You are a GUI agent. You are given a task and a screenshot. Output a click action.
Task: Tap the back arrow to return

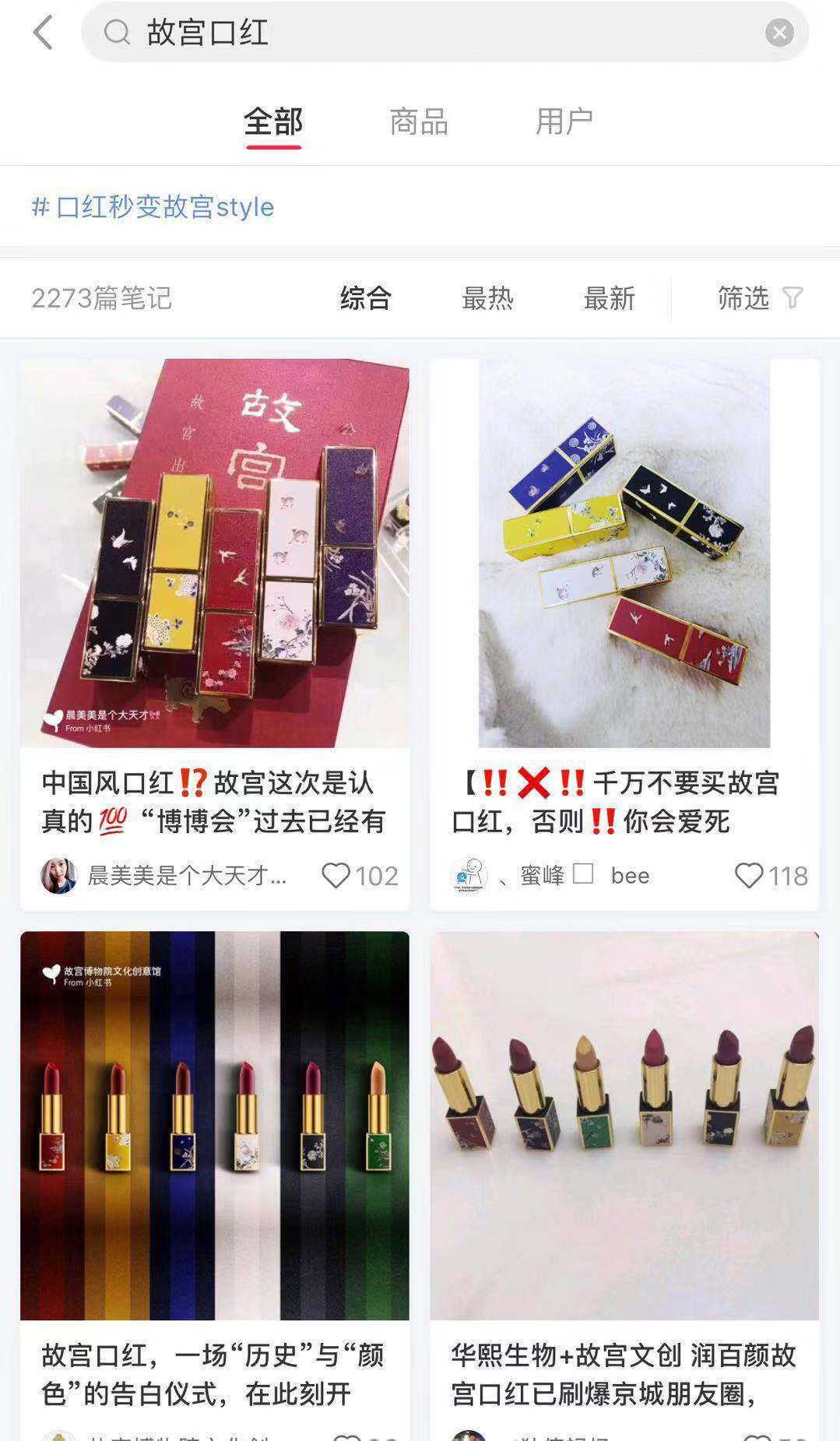coord(44,33)
